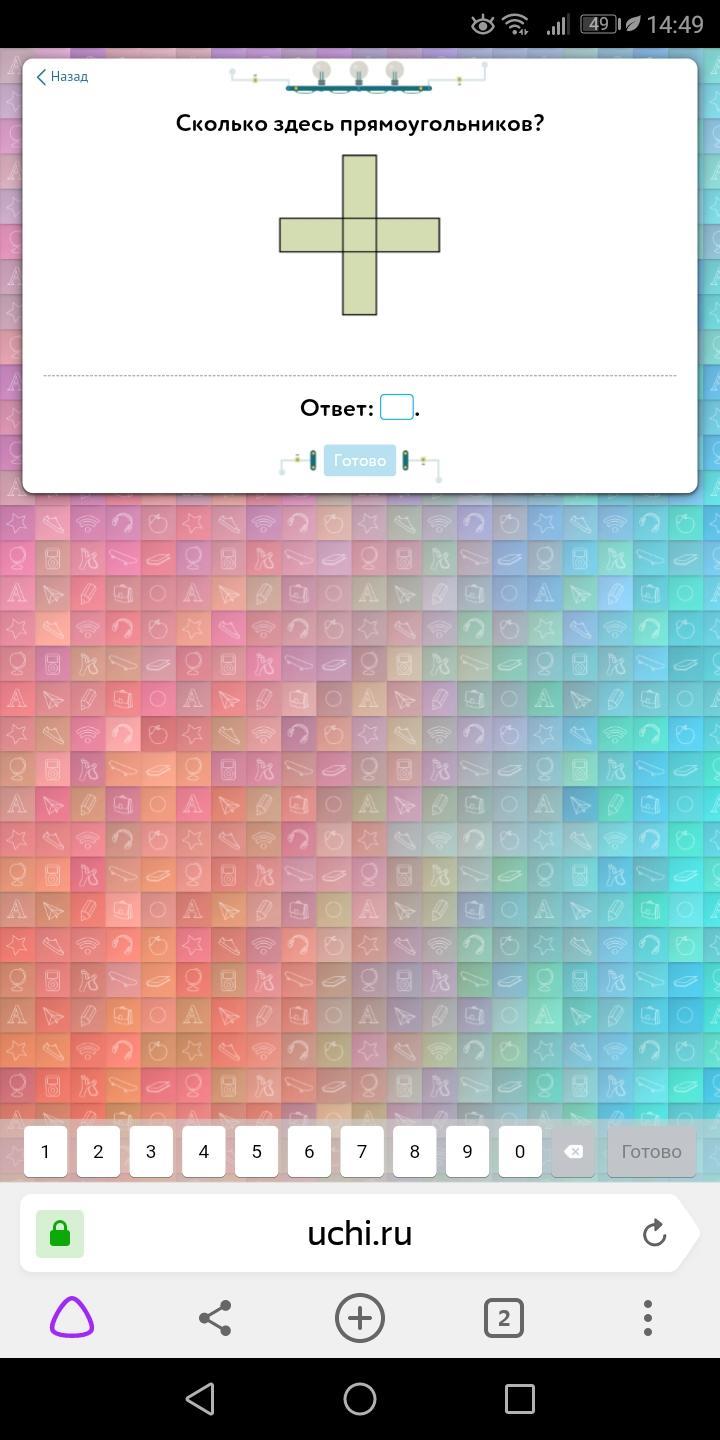Open the browser overflow menu

647,1318
